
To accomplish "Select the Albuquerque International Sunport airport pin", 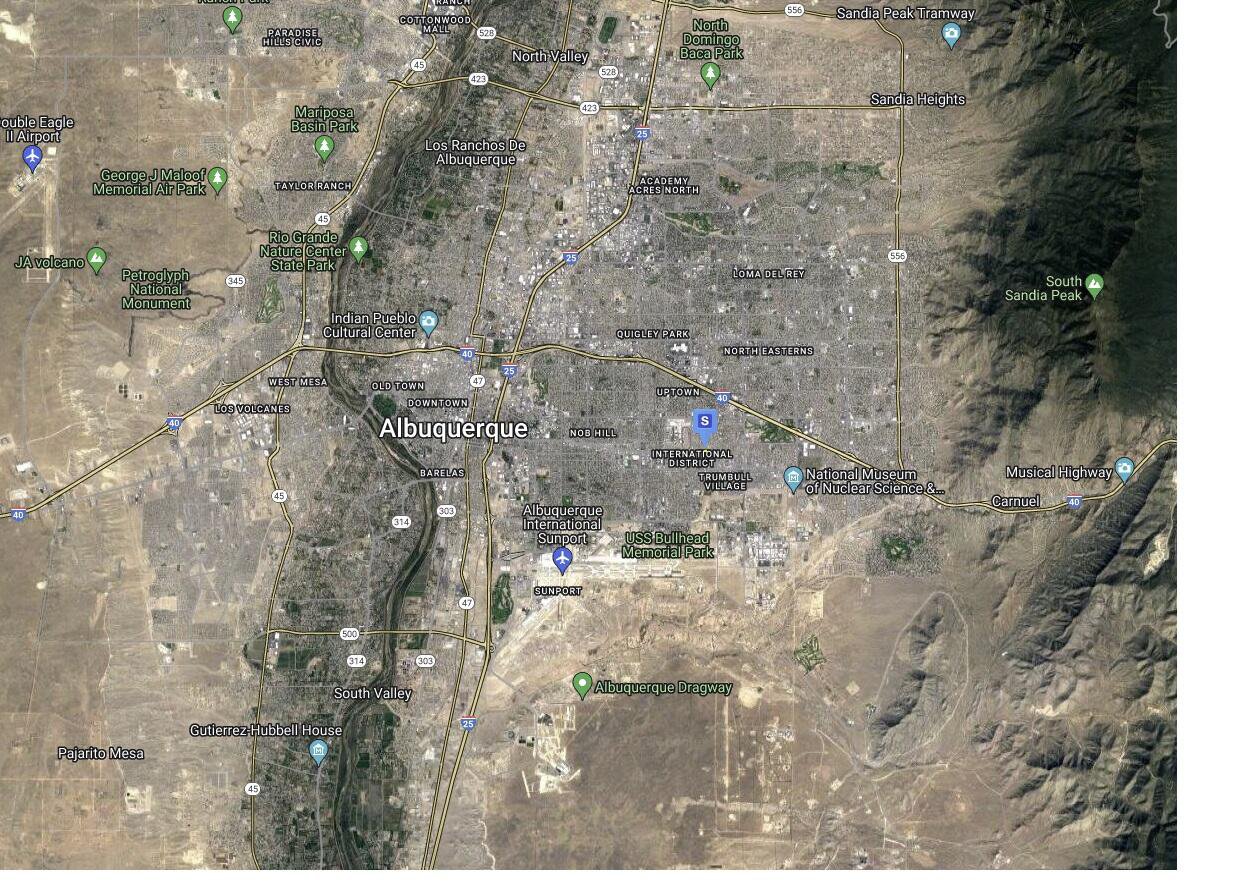I will (x=561, y=558).
